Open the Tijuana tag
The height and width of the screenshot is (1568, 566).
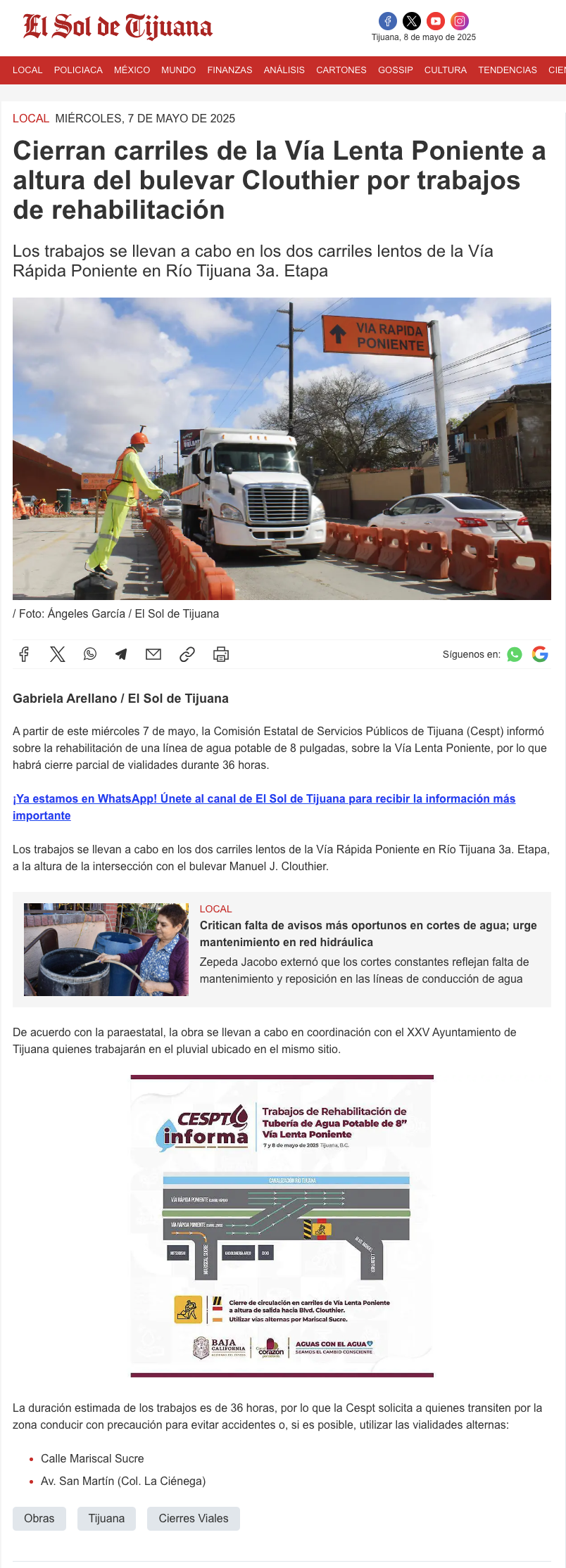(107, 1518)
